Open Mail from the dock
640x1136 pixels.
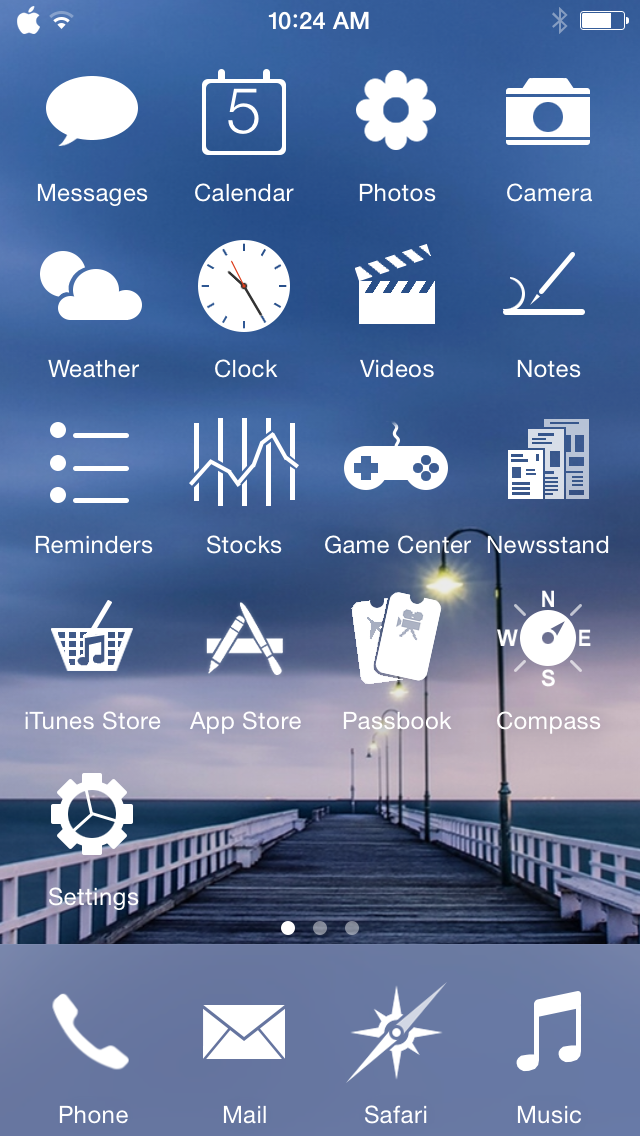click(244, 1034)
